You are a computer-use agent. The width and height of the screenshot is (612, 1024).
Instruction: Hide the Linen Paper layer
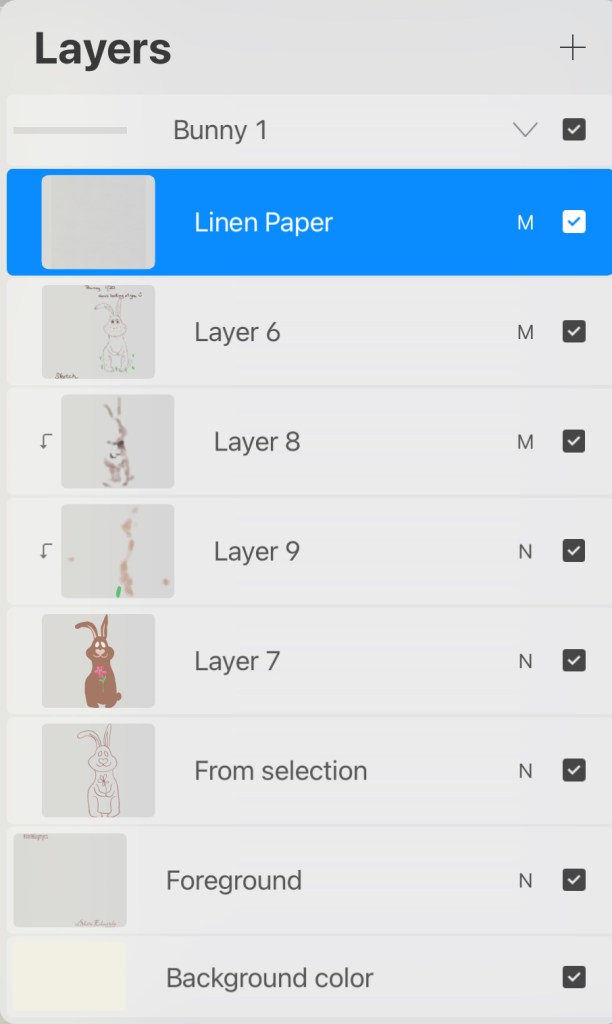[x=574, y=222]
